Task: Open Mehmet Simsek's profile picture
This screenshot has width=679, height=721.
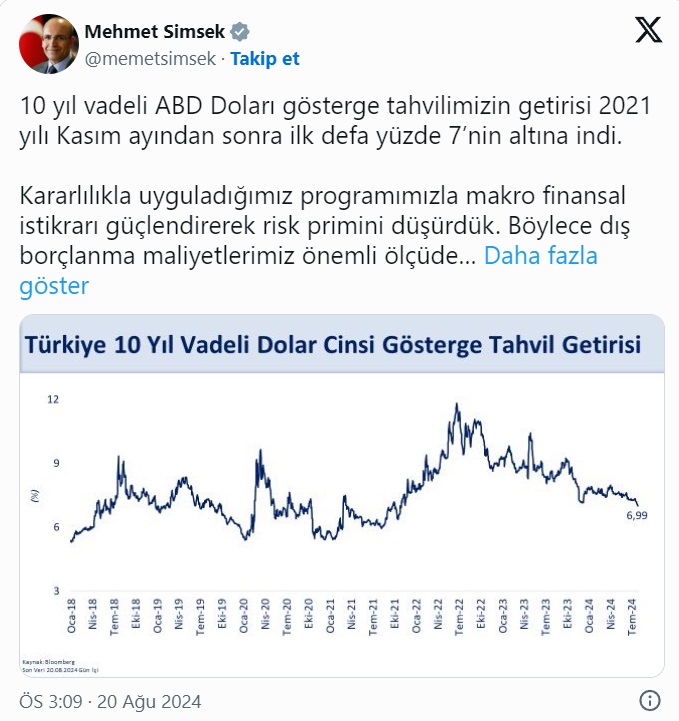Action: 47,44
